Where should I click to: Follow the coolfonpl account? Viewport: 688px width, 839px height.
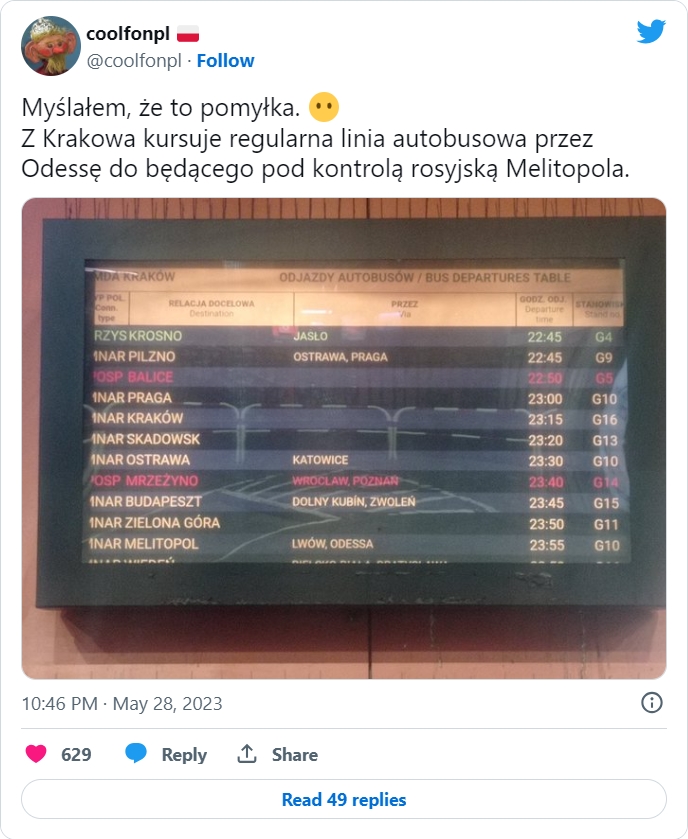(x=225, y=60)
